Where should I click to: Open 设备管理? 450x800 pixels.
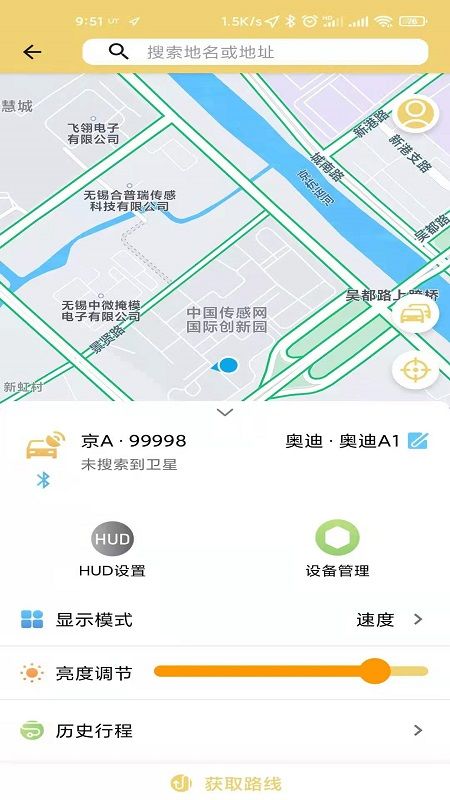(x=337, y=549)
